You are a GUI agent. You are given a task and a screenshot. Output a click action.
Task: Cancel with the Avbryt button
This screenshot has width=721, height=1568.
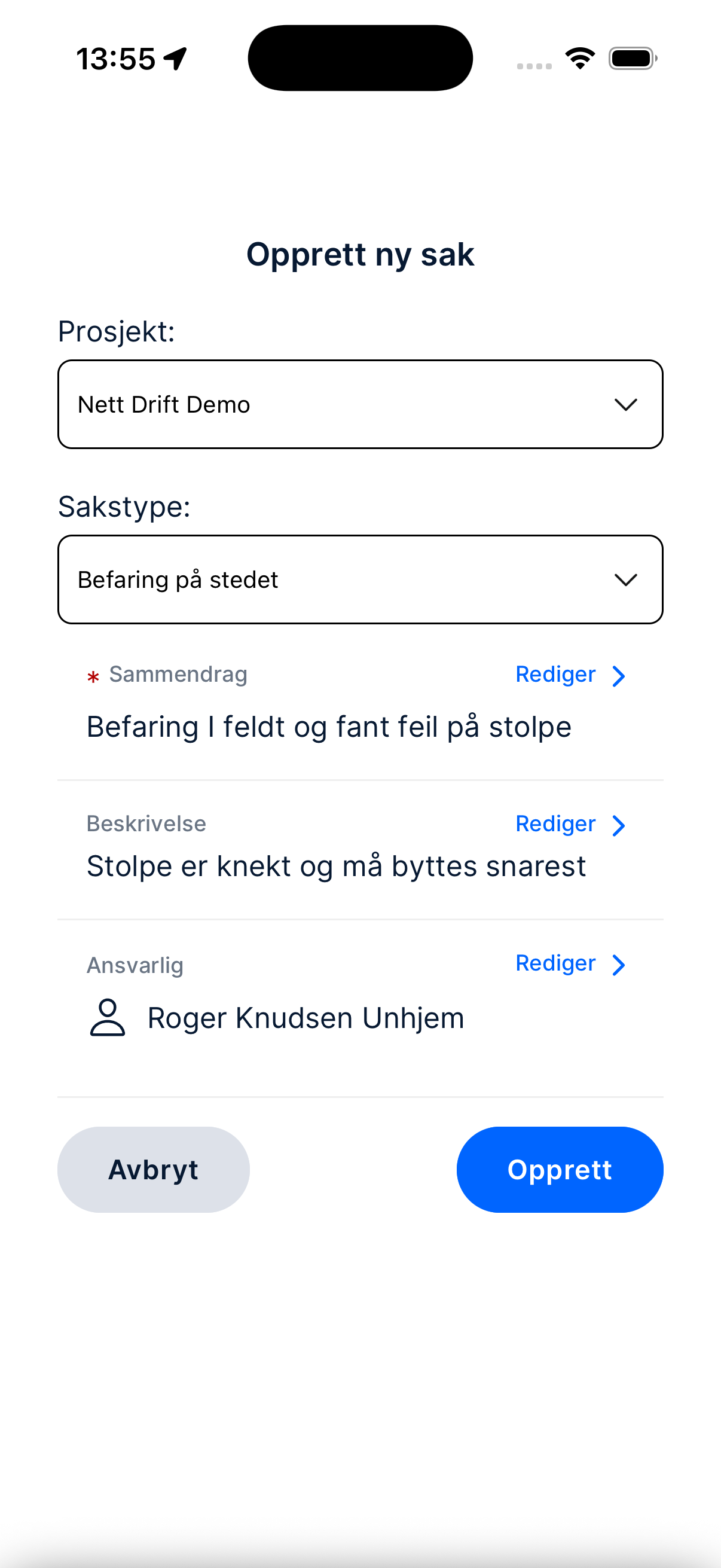[153, 1169]
